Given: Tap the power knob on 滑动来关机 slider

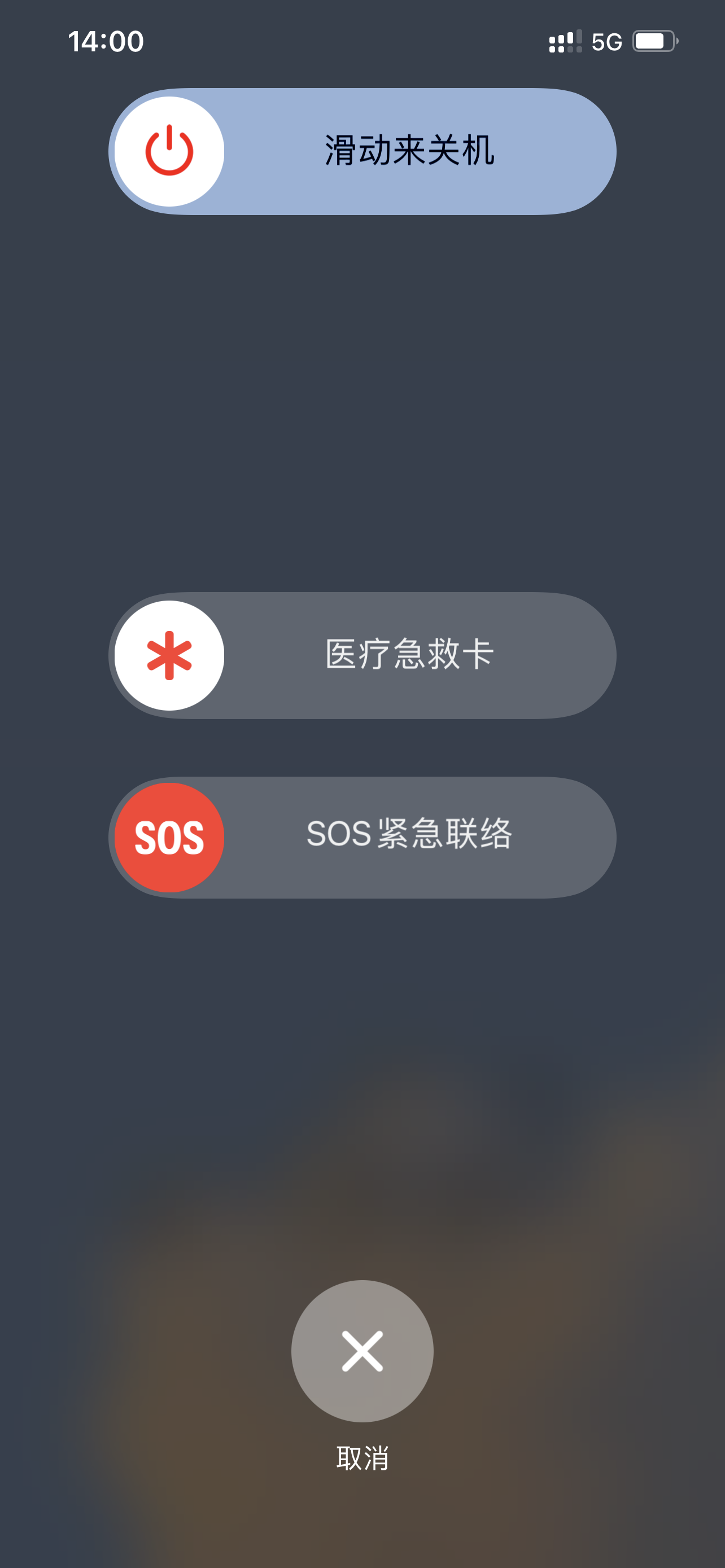Looking at the screenshot, I should pos(169,151).
